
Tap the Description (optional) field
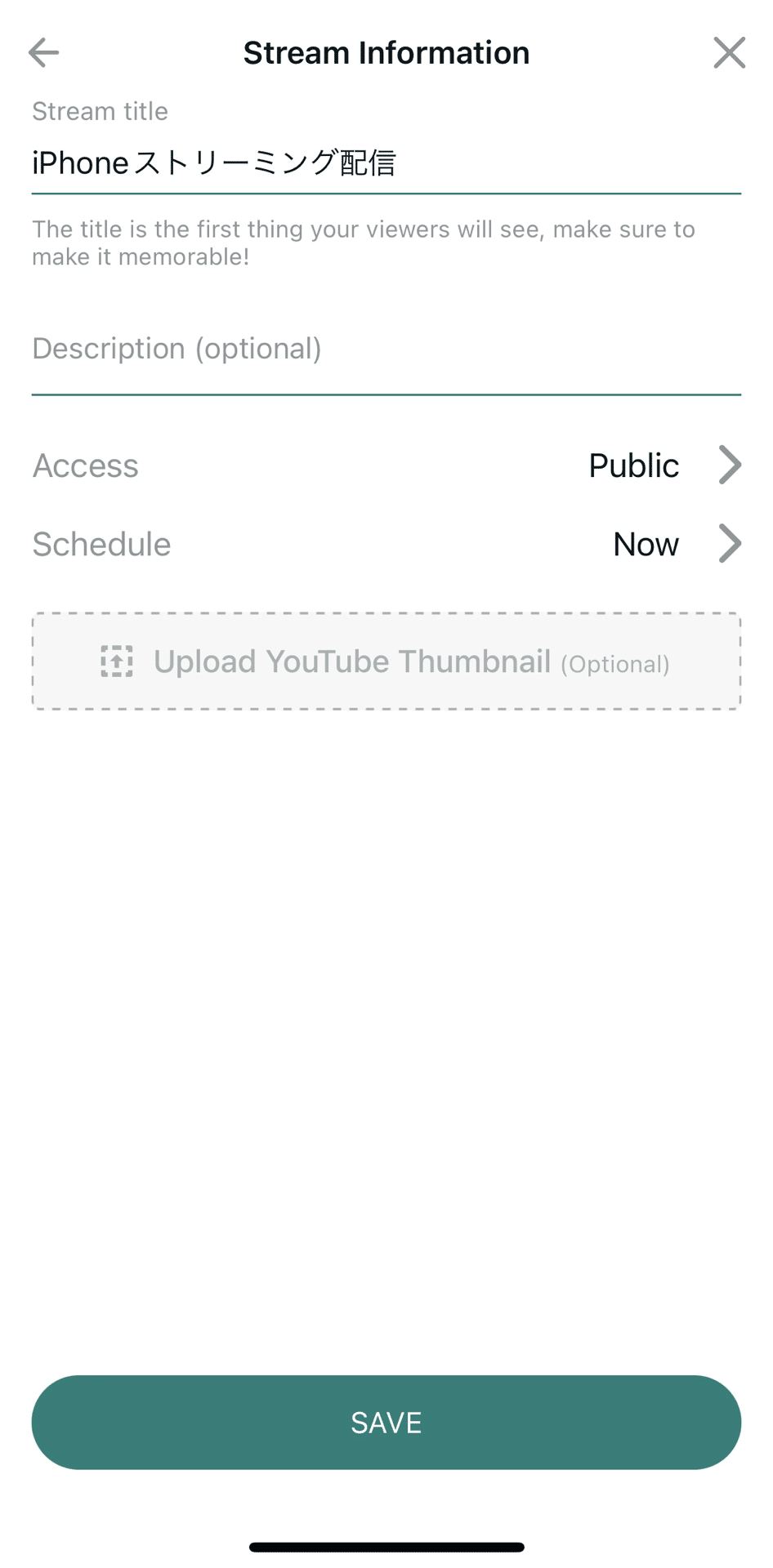(386, 350)
